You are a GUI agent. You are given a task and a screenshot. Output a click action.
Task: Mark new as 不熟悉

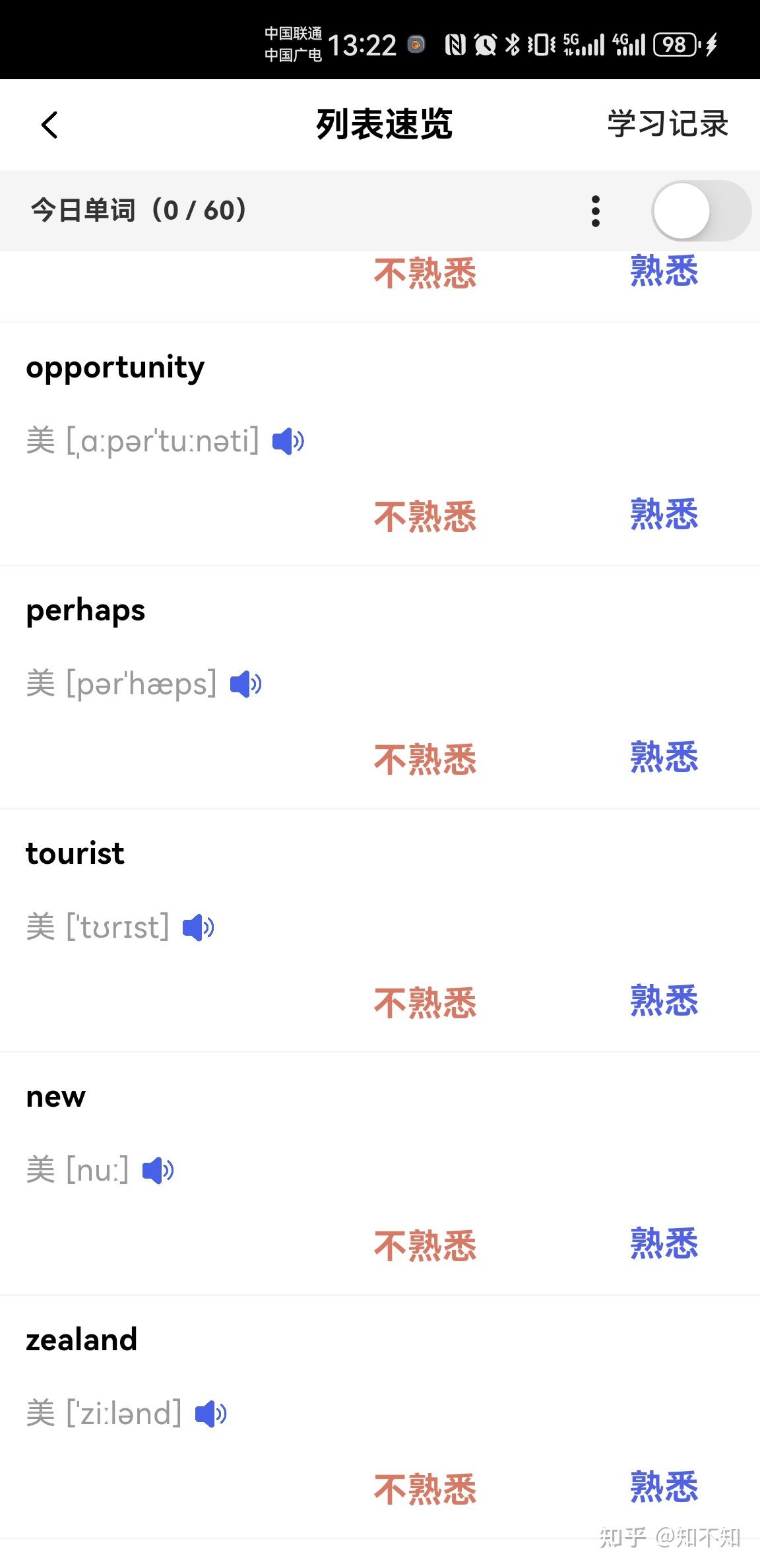425,1246
